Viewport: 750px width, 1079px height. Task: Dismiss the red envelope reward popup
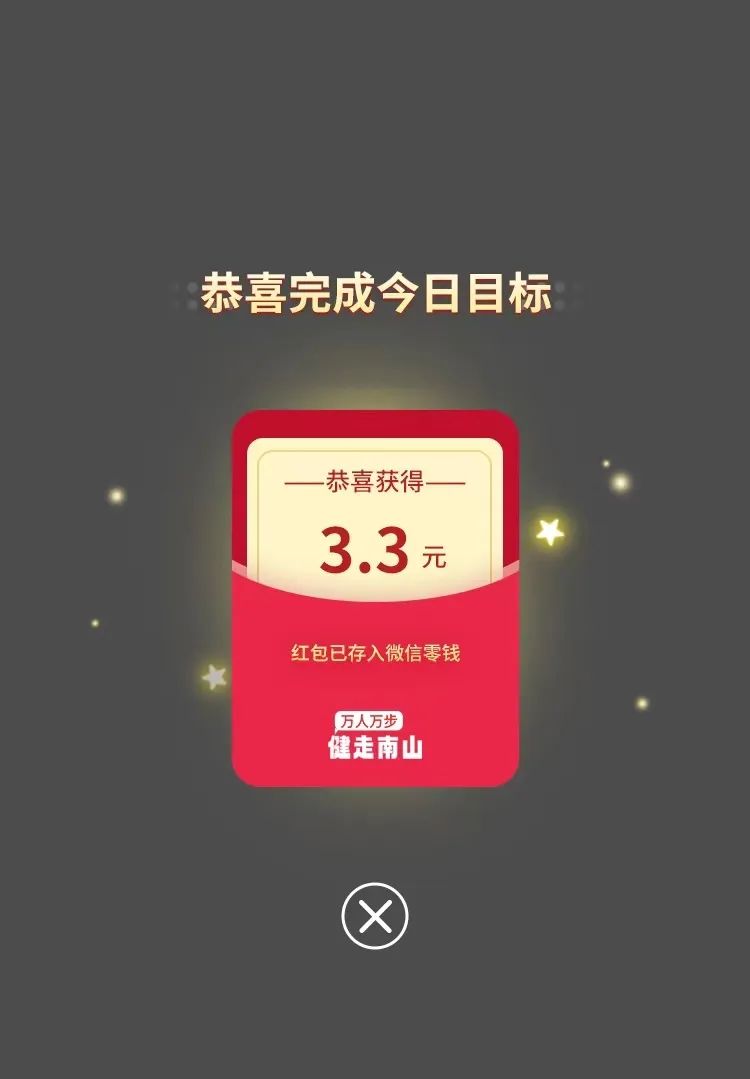(x=375, y=916)
